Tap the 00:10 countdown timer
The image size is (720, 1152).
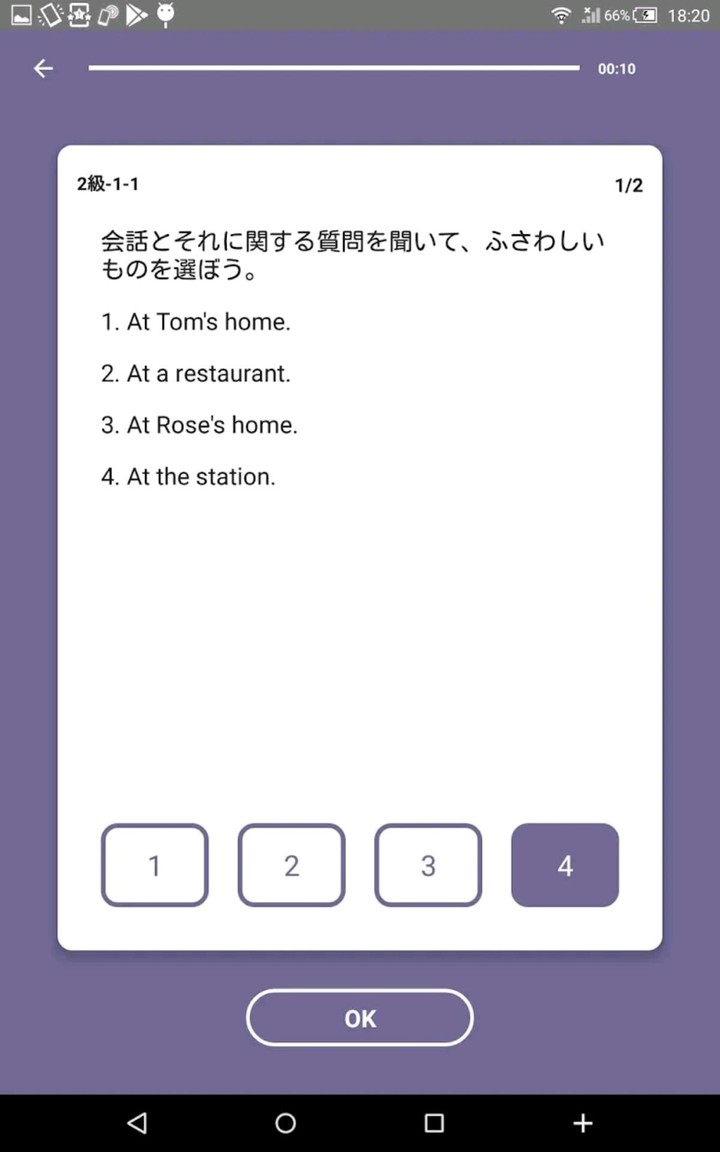617,68
